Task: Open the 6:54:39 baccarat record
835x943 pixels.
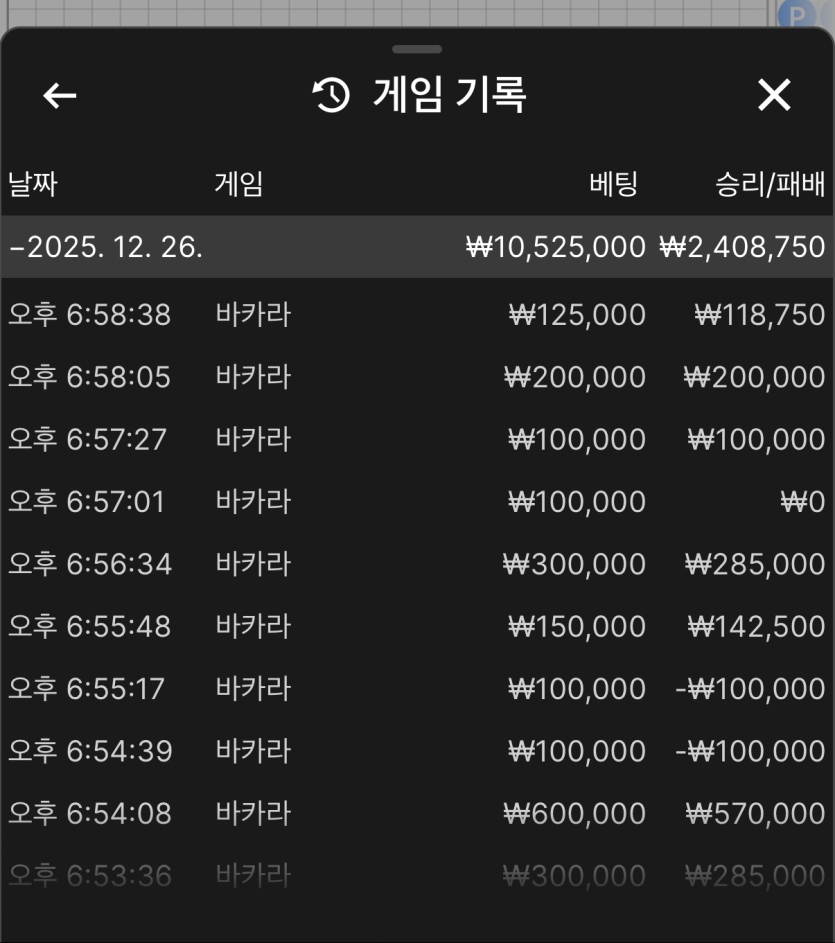Action: (x=418, y=751)
